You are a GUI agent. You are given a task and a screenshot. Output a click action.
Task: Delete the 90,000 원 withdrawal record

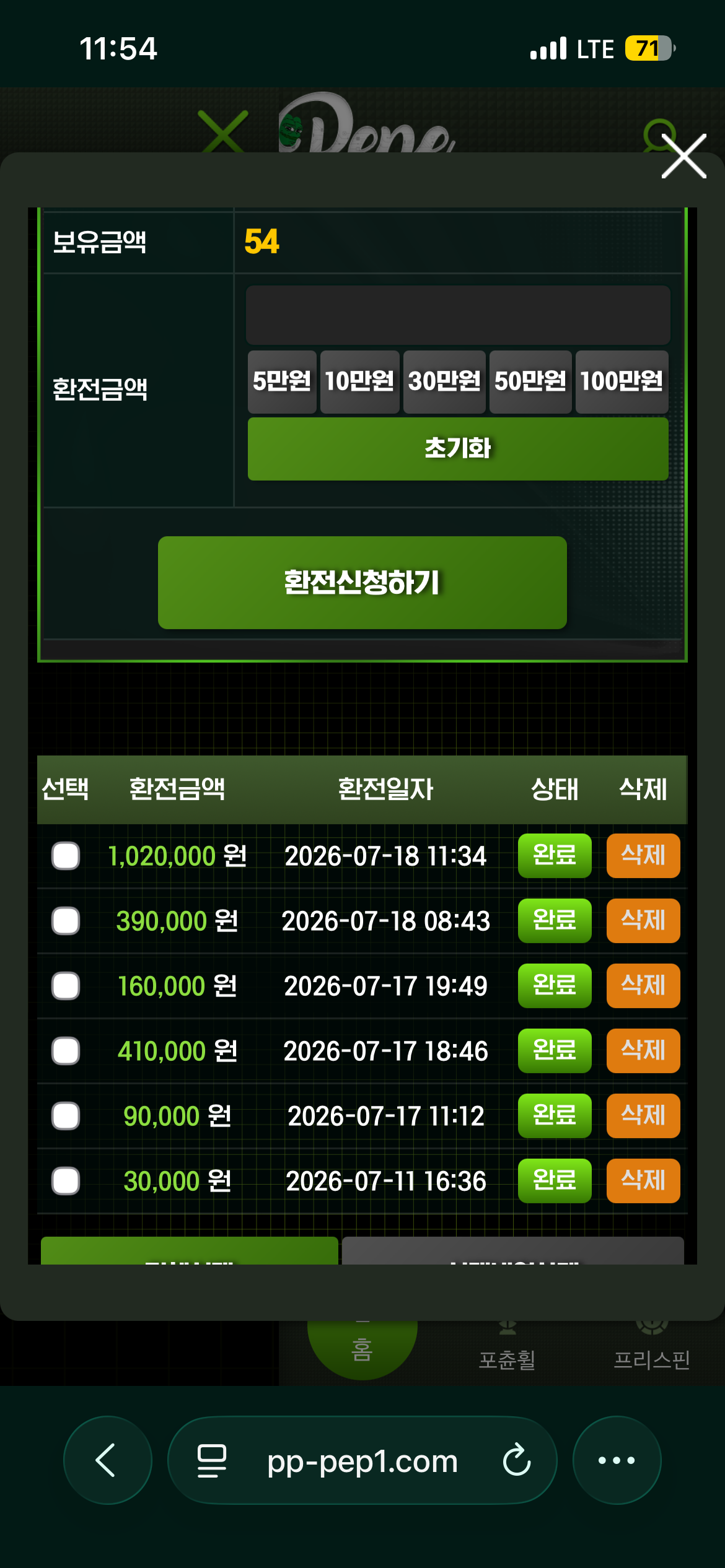pos(643,1116)
